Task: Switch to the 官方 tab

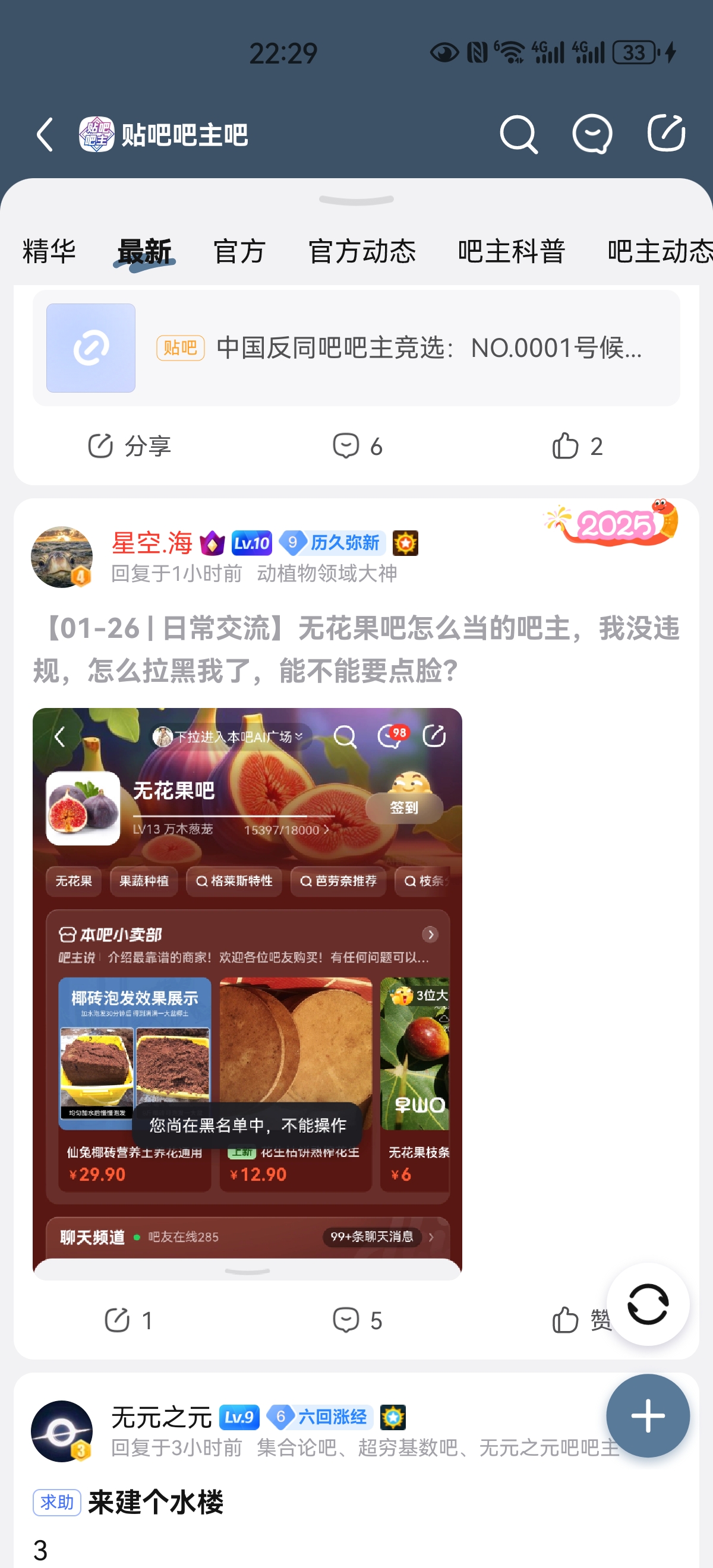Action: coord(239,251)
